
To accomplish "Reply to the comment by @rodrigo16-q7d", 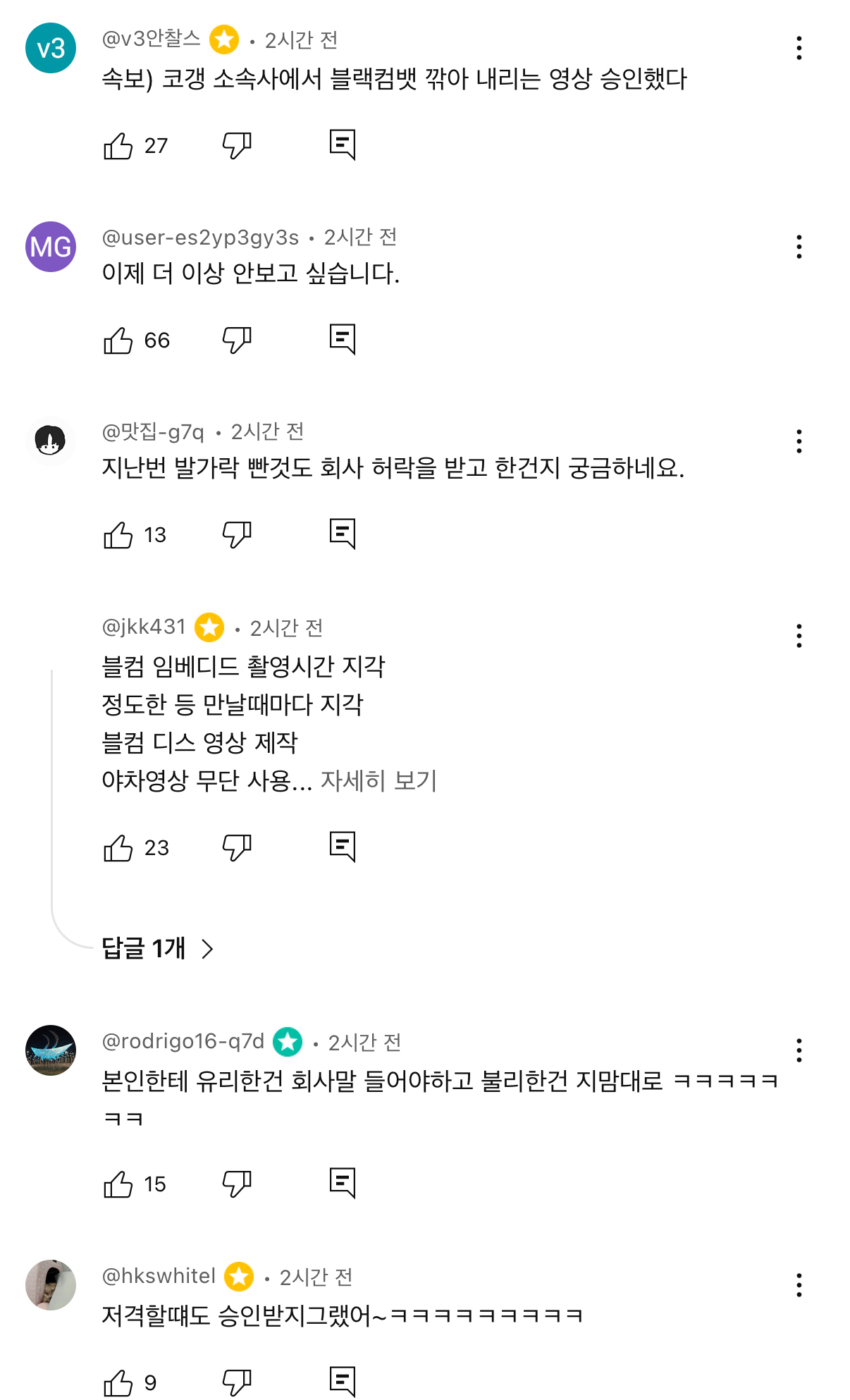I will tap(343, 1183).
